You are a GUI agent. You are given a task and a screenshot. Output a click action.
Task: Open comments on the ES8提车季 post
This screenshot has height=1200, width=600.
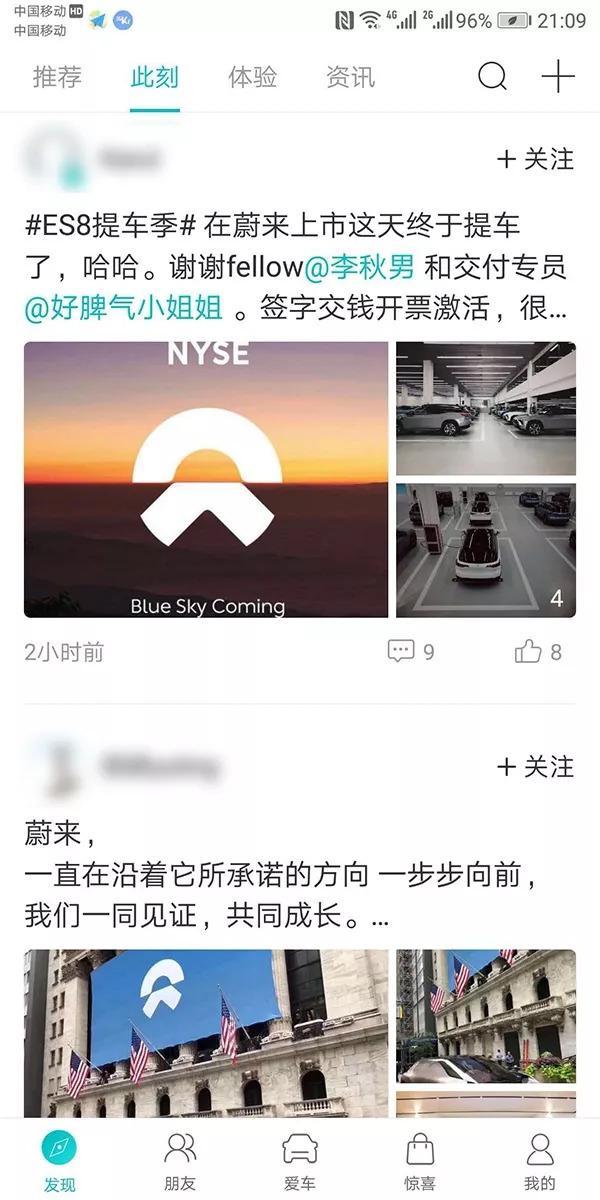tap(410, 652)
